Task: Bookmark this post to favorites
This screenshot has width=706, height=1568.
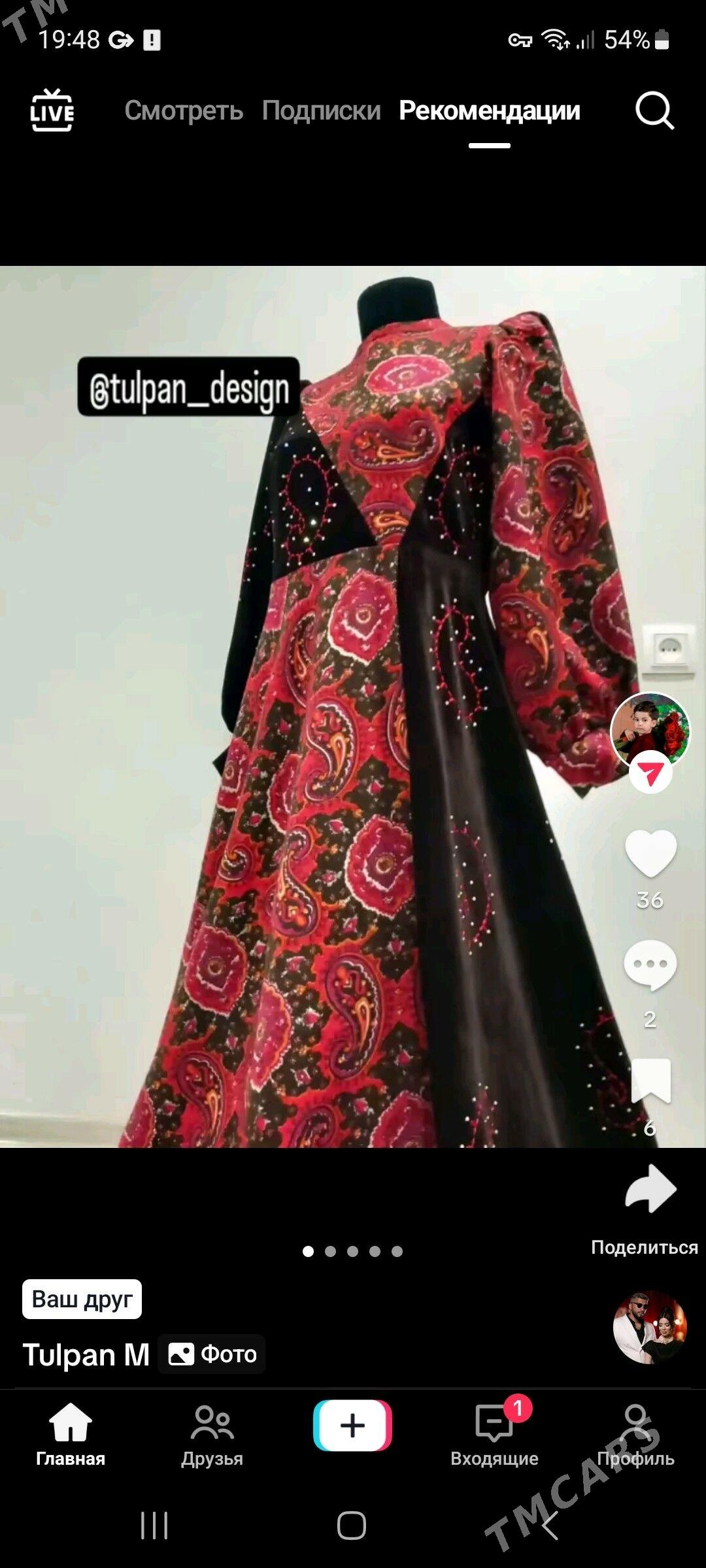Action: point(650,1080)
